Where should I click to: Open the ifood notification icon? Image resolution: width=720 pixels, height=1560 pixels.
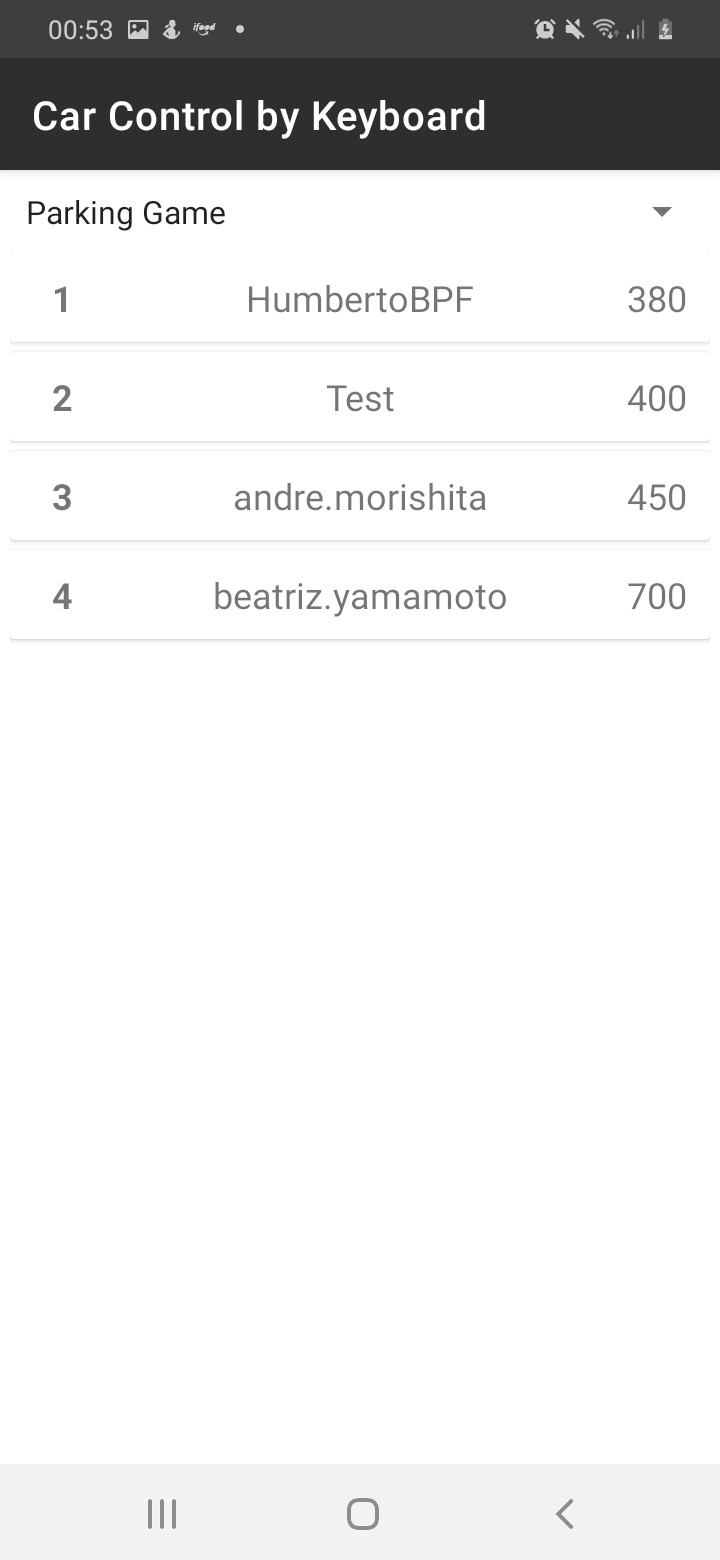(202, 28)
